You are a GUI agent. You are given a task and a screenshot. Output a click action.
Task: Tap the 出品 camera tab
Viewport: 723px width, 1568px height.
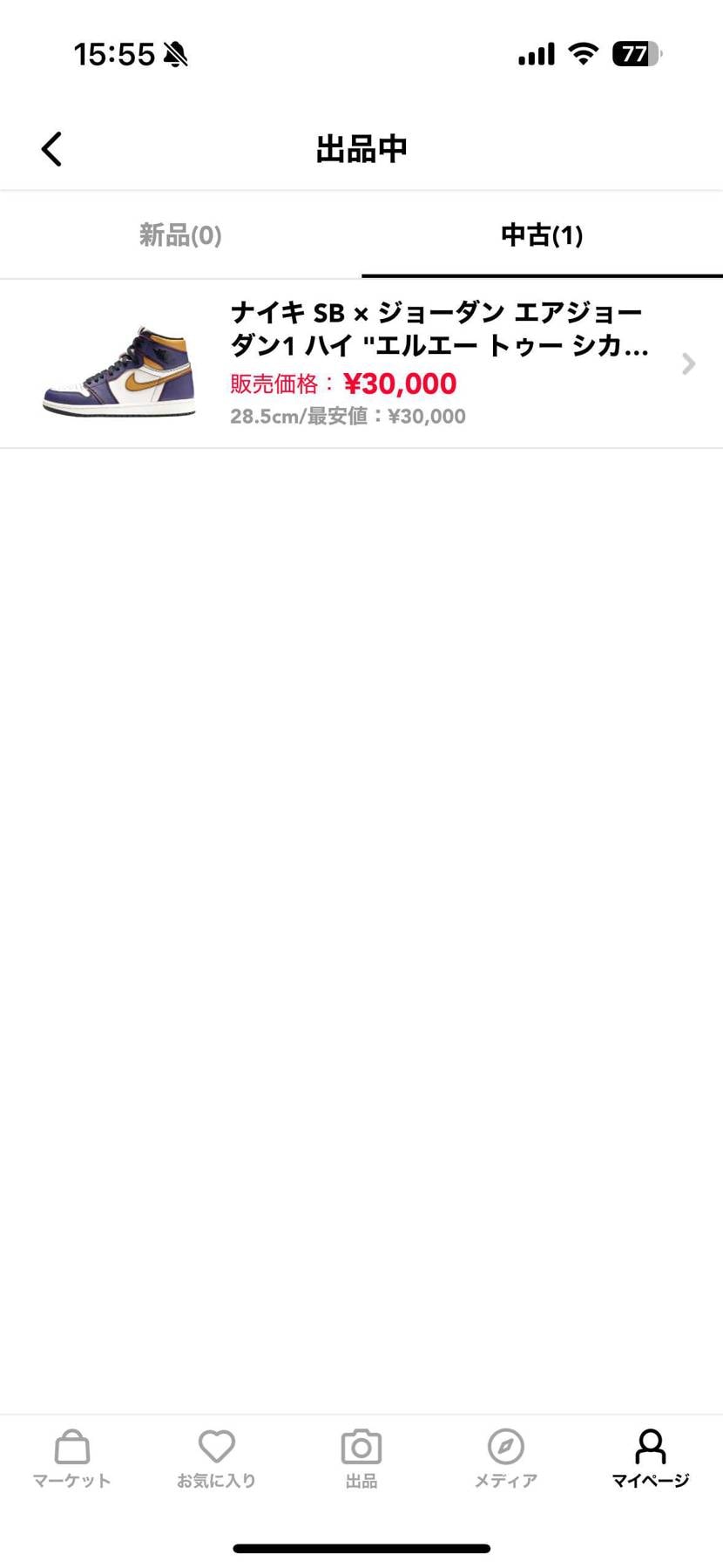pyautogui.click(x=361, y=1459)
